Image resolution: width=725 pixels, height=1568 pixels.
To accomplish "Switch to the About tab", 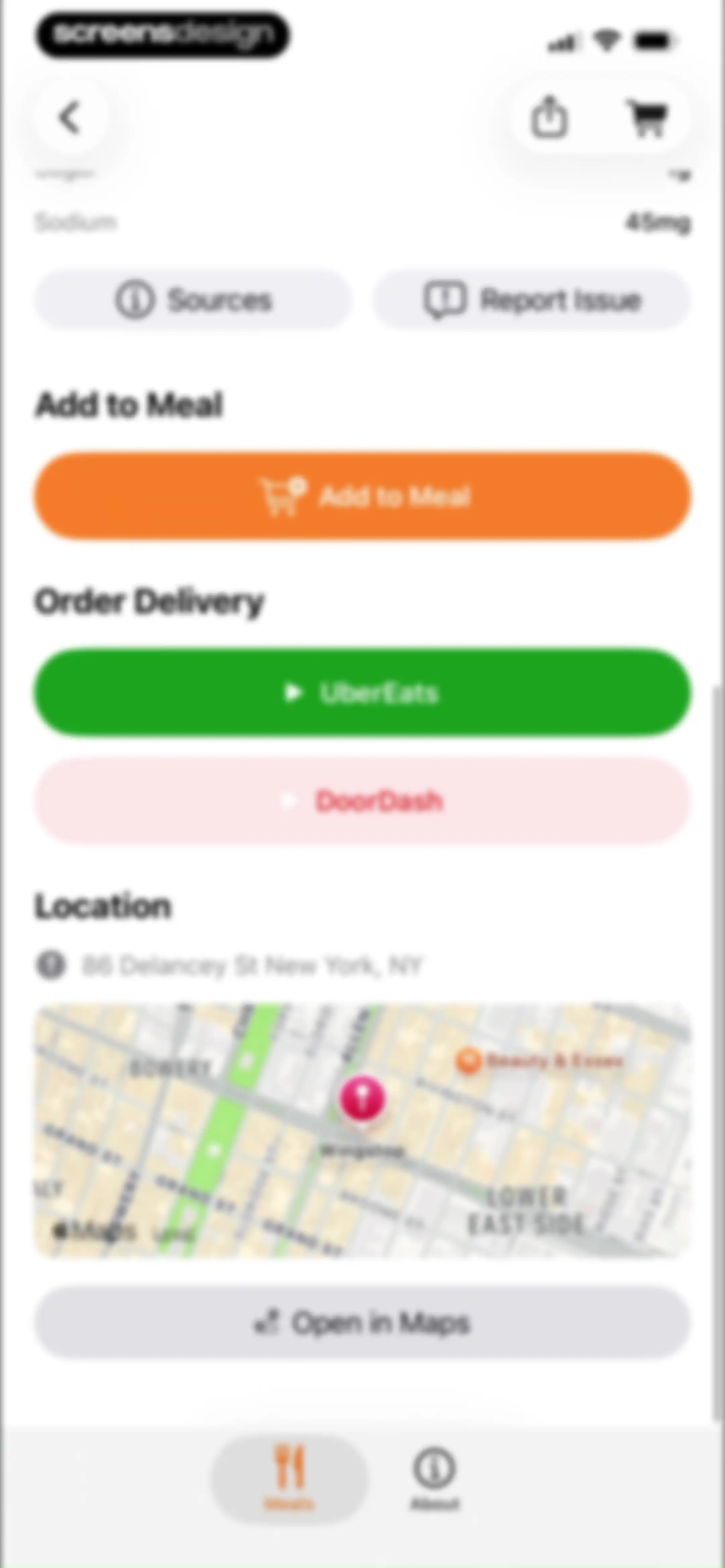I will click(x=435, y=1478).
